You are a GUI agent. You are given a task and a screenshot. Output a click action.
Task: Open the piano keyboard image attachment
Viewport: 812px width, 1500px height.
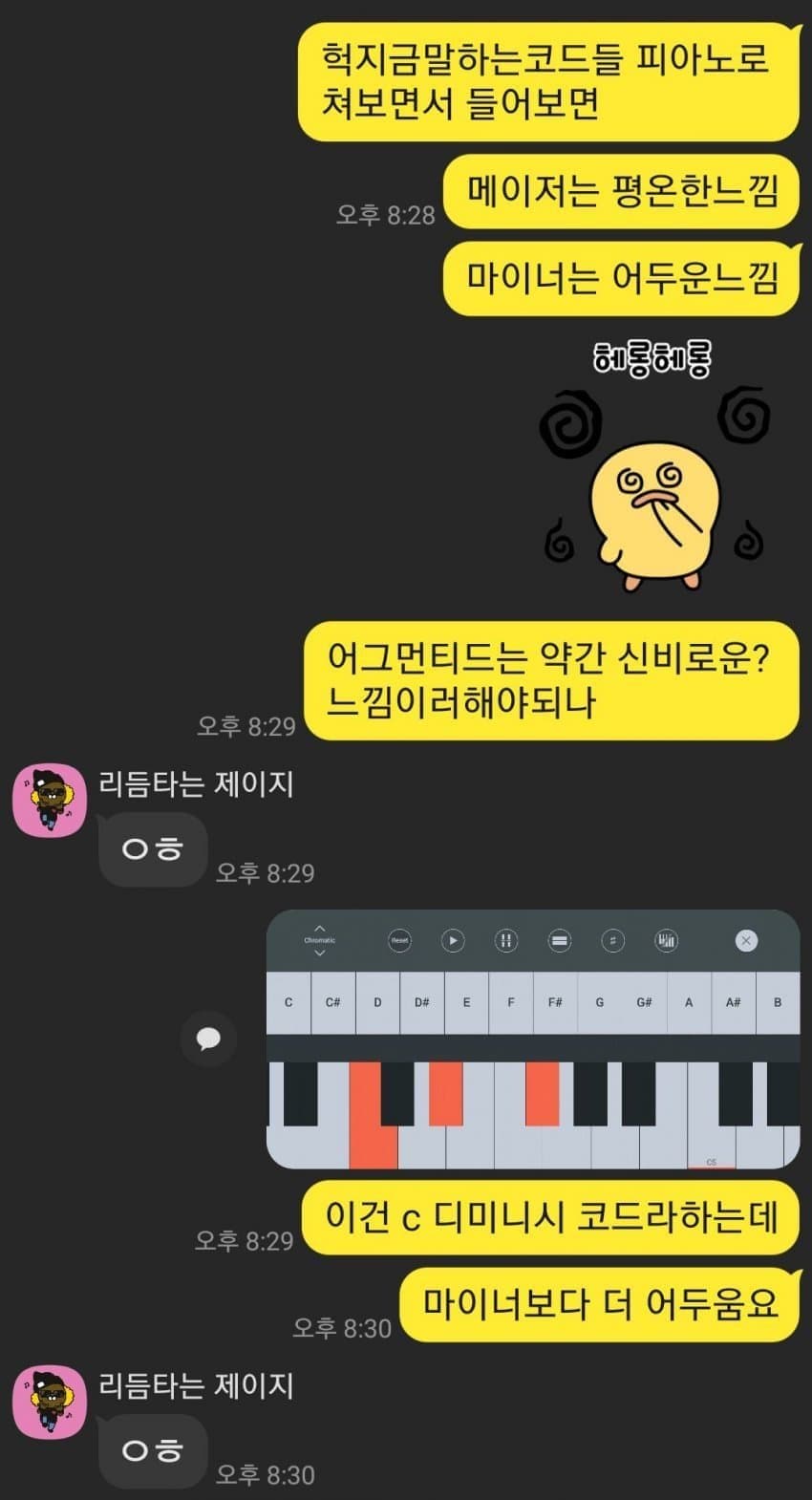(x=532, y=1039)
